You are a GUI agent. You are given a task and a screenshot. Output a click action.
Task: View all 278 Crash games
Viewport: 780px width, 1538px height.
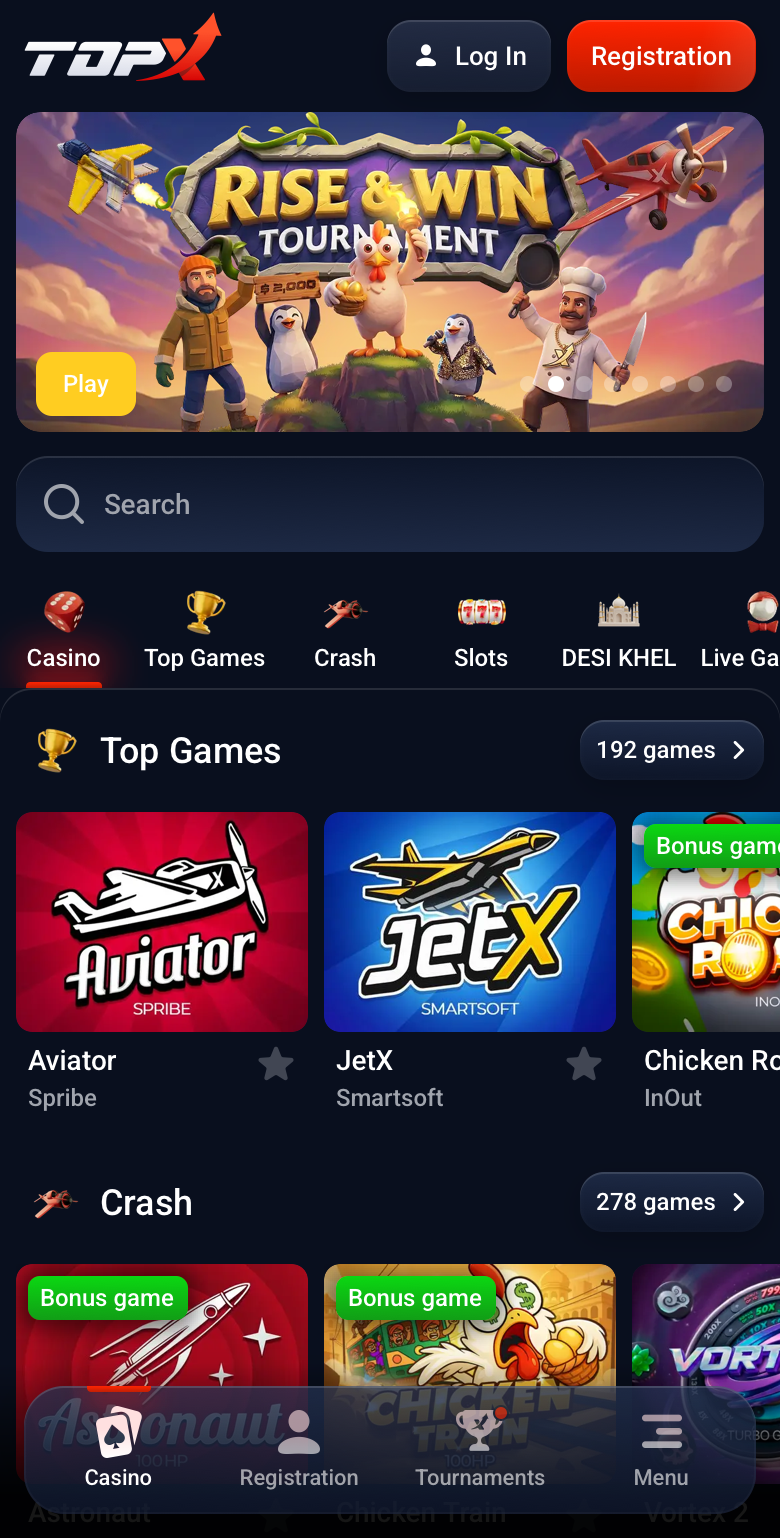[672, 1202]
